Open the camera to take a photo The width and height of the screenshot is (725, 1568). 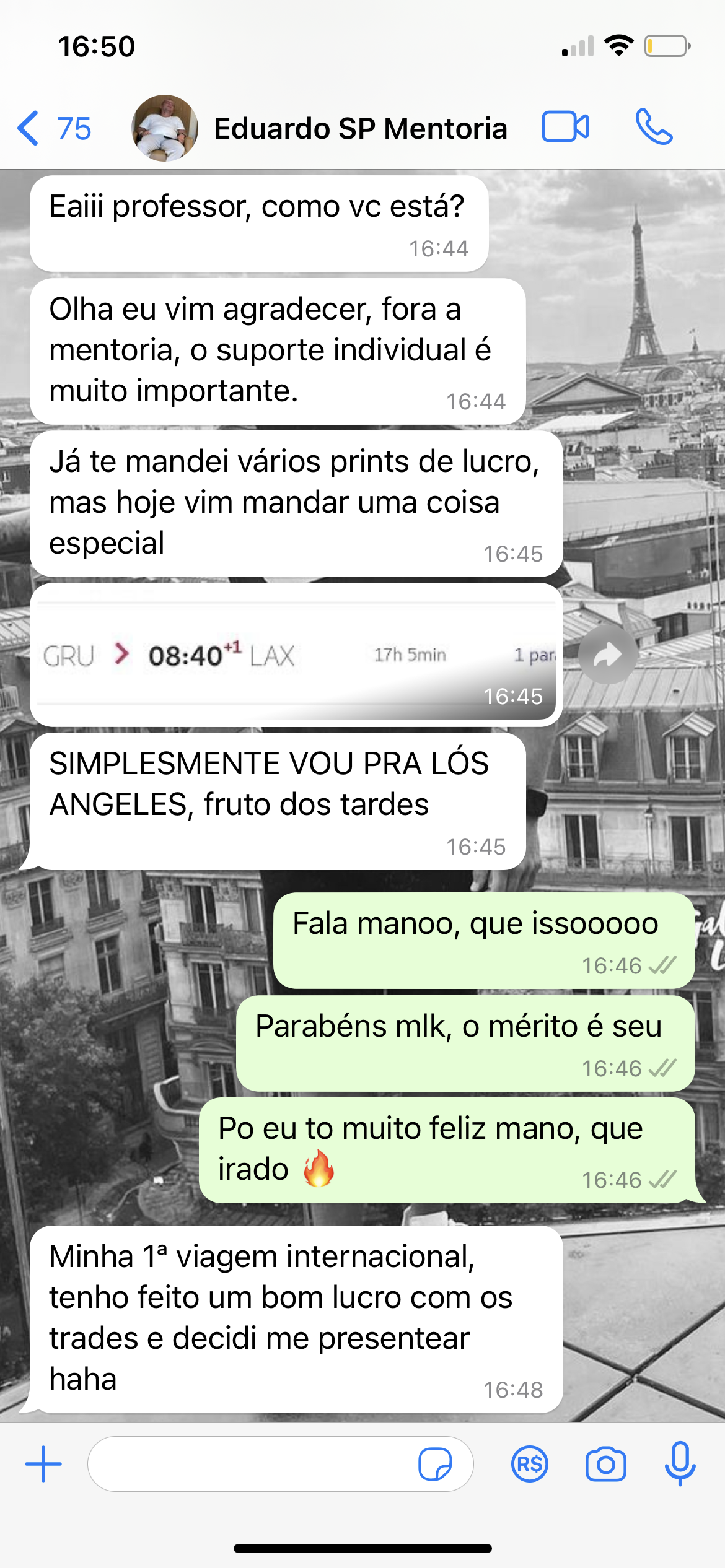point(605,1464)
